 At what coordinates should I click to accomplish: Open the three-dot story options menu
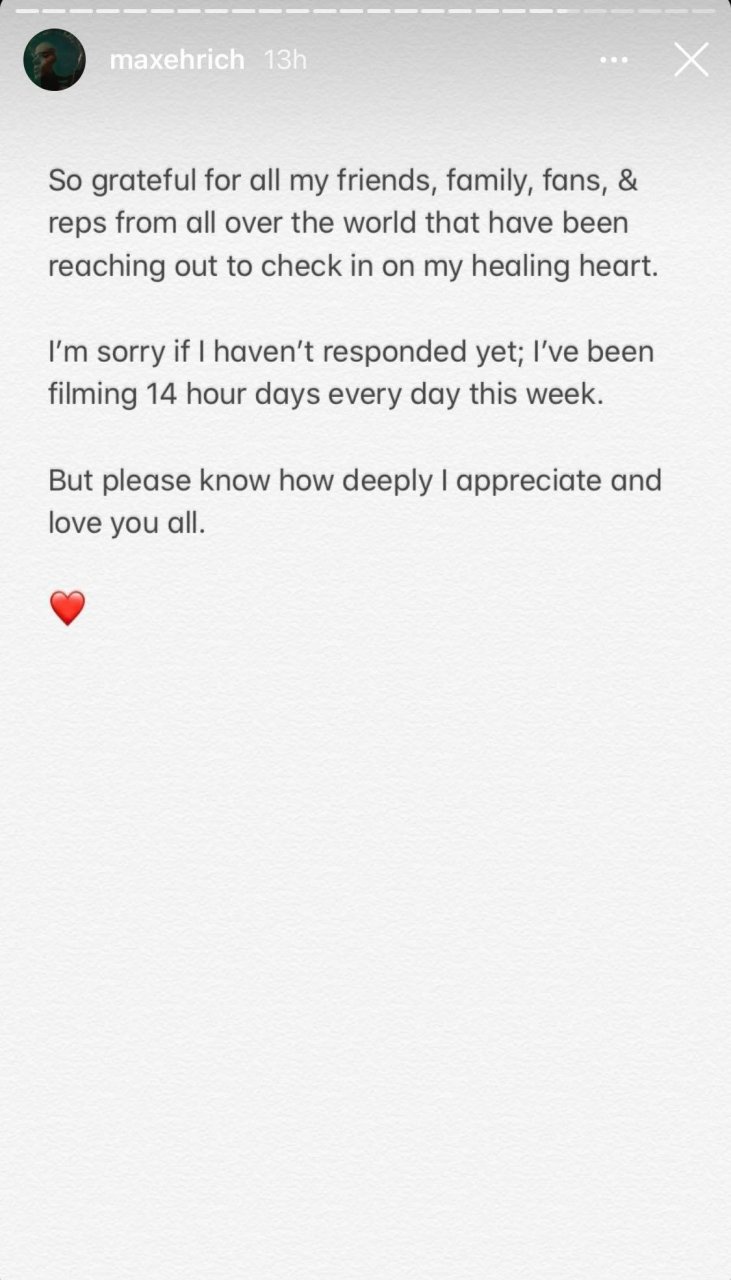[x=614, y=60]
